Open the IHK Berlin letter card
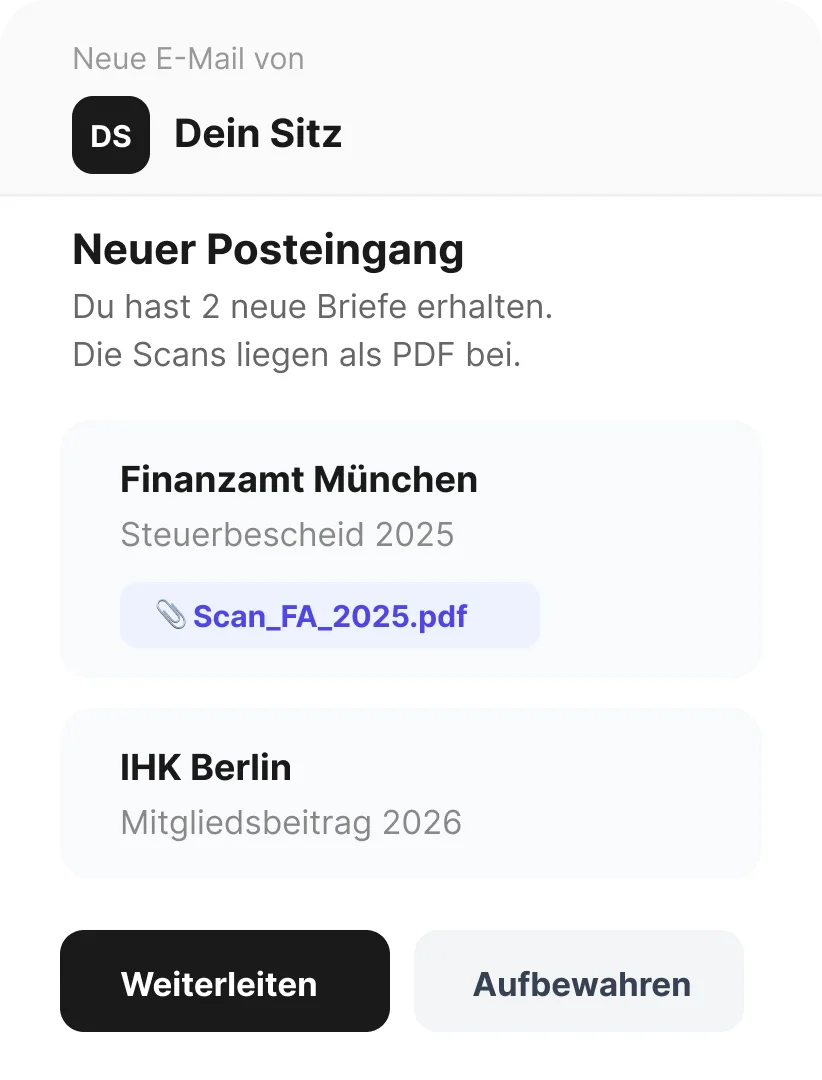This screenshot has width=822, height=1080. [x=411, y=793]
